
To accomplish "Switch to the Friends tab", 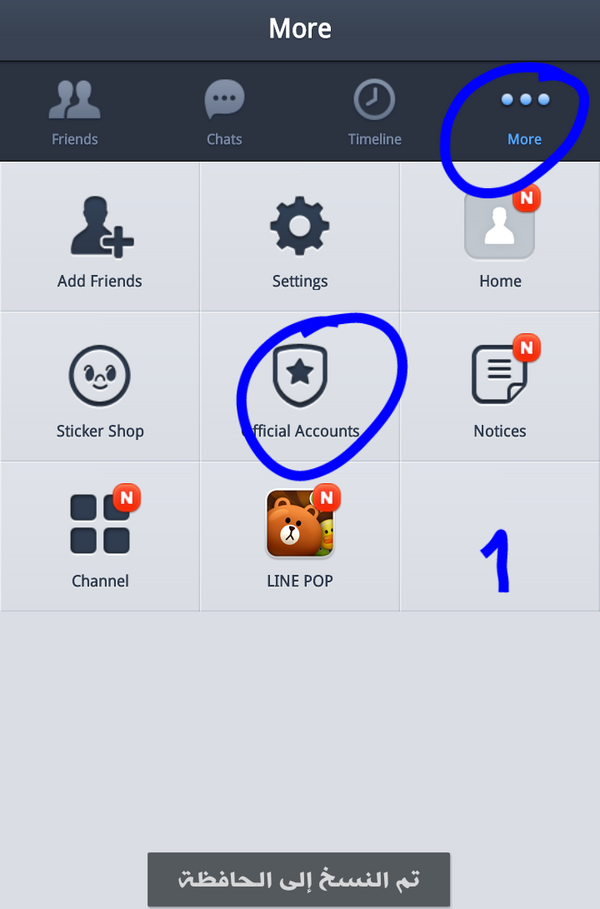I will pyautogui.click(x=75, y=113).
